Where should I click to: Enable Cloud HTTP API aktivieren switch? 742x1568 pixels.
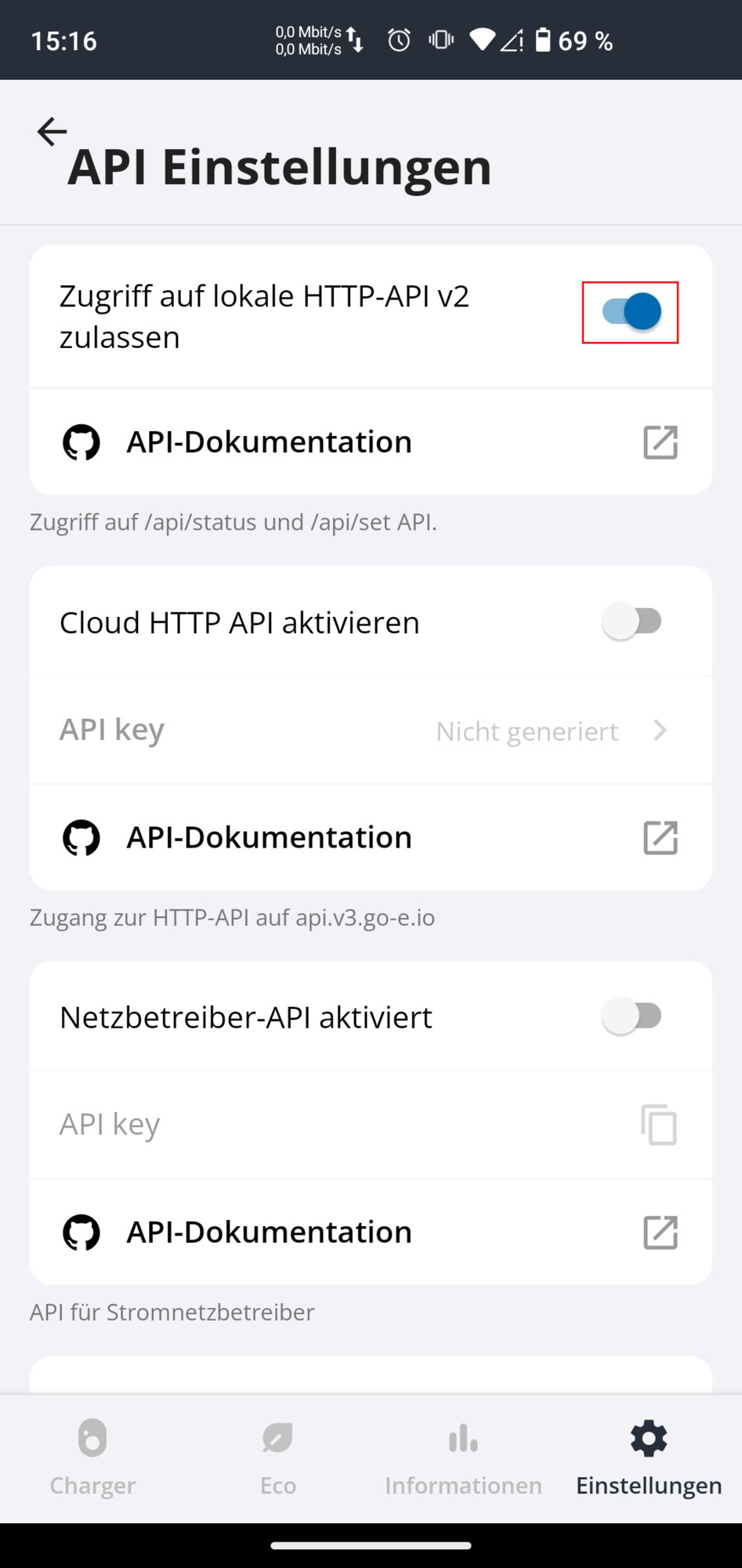pyautogui.click(x=632, y=622)
